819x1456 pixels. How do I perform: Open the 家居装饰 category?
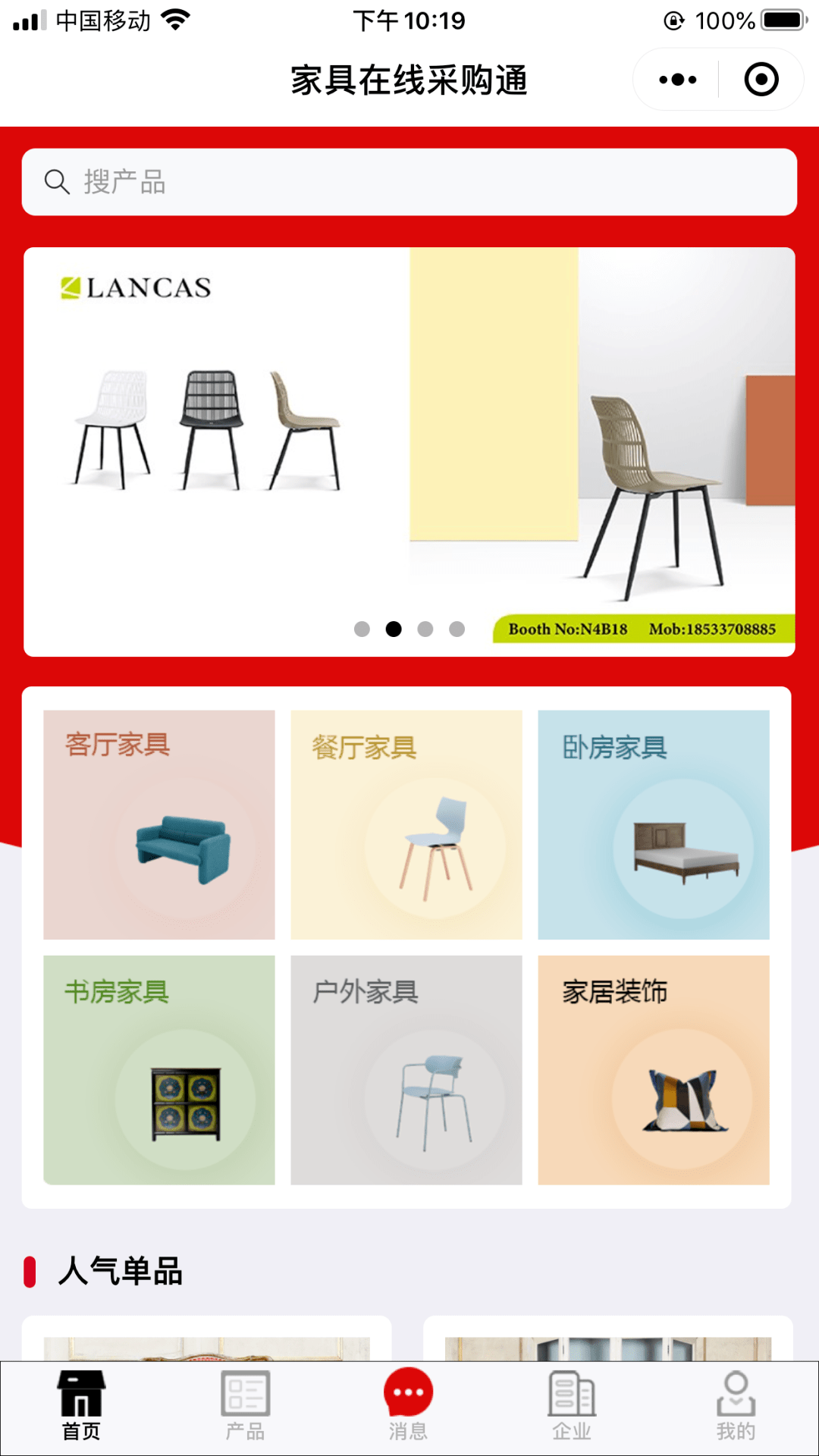click(654, 1069)
